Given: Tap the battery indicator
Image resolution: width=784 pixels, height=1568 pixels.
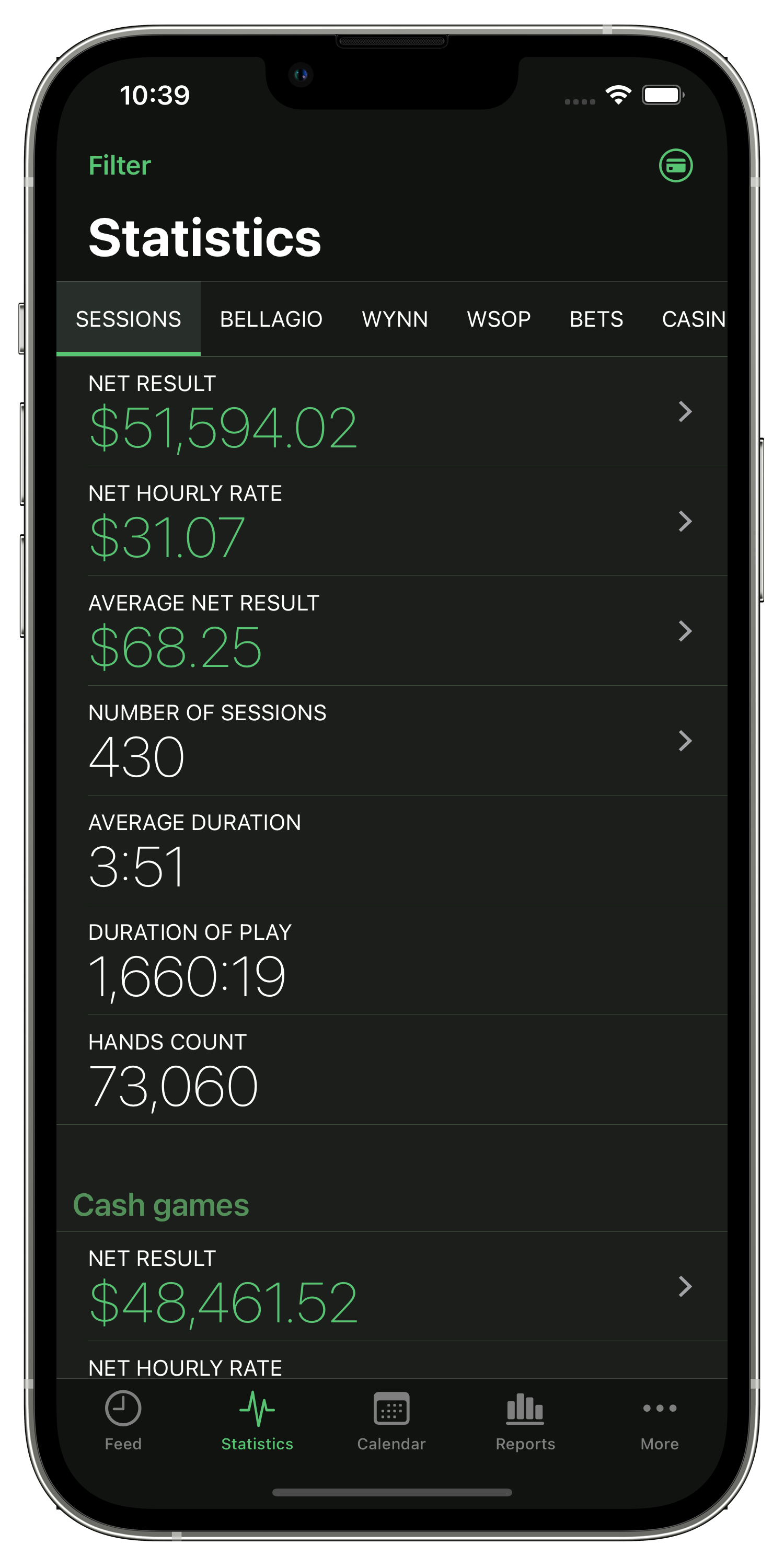Looking at the screenshot, I should tap(663, 95).
